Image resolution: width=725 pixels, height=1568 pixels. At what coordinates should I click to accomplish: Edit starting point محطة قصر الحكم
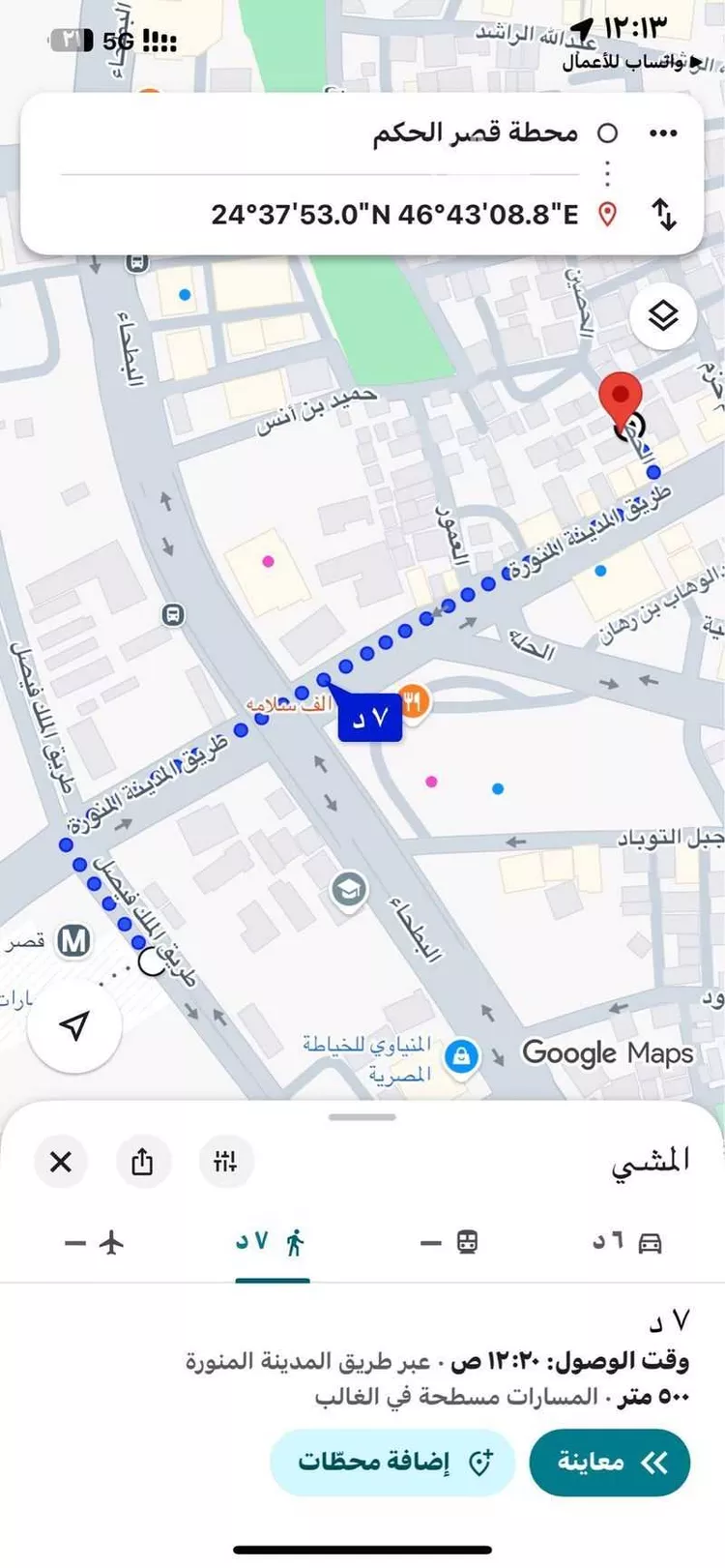coord(476,133)
